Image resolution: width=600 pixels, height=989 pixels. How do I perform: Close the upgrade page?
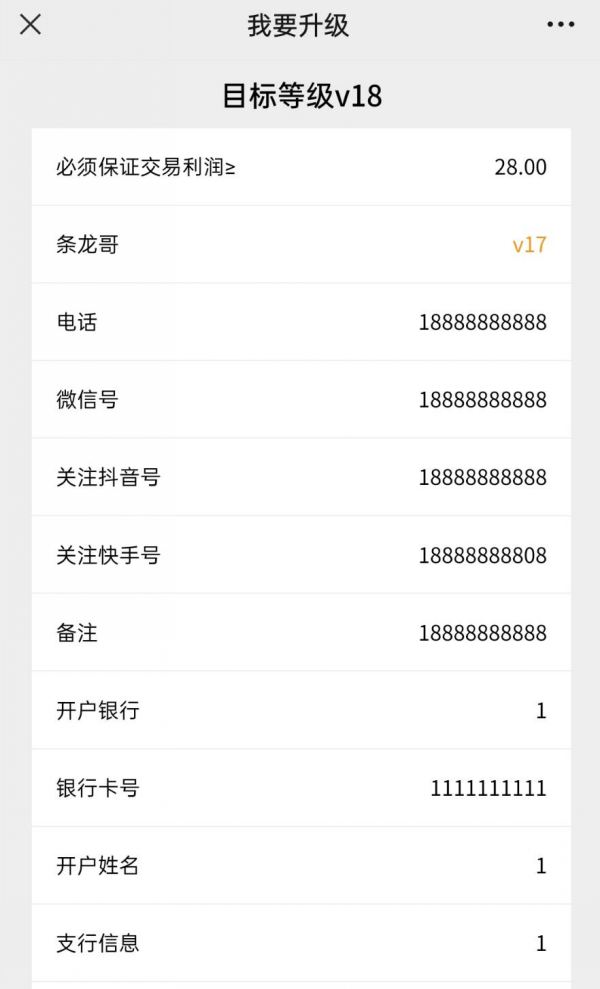tap(31, 25)
